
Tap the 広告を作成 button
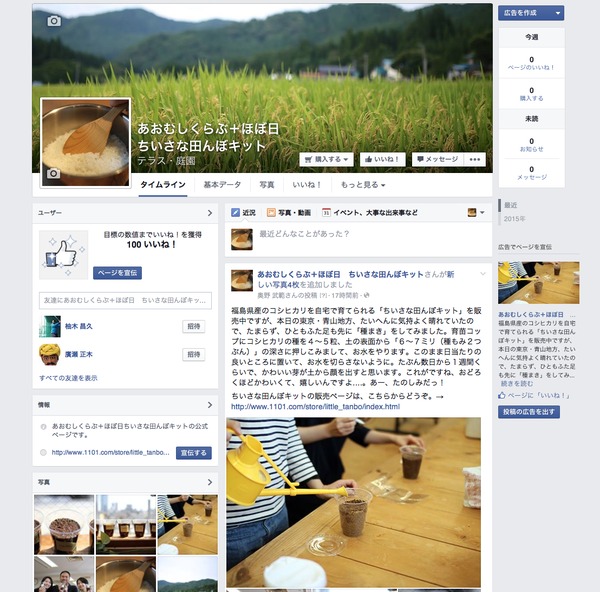530,13
